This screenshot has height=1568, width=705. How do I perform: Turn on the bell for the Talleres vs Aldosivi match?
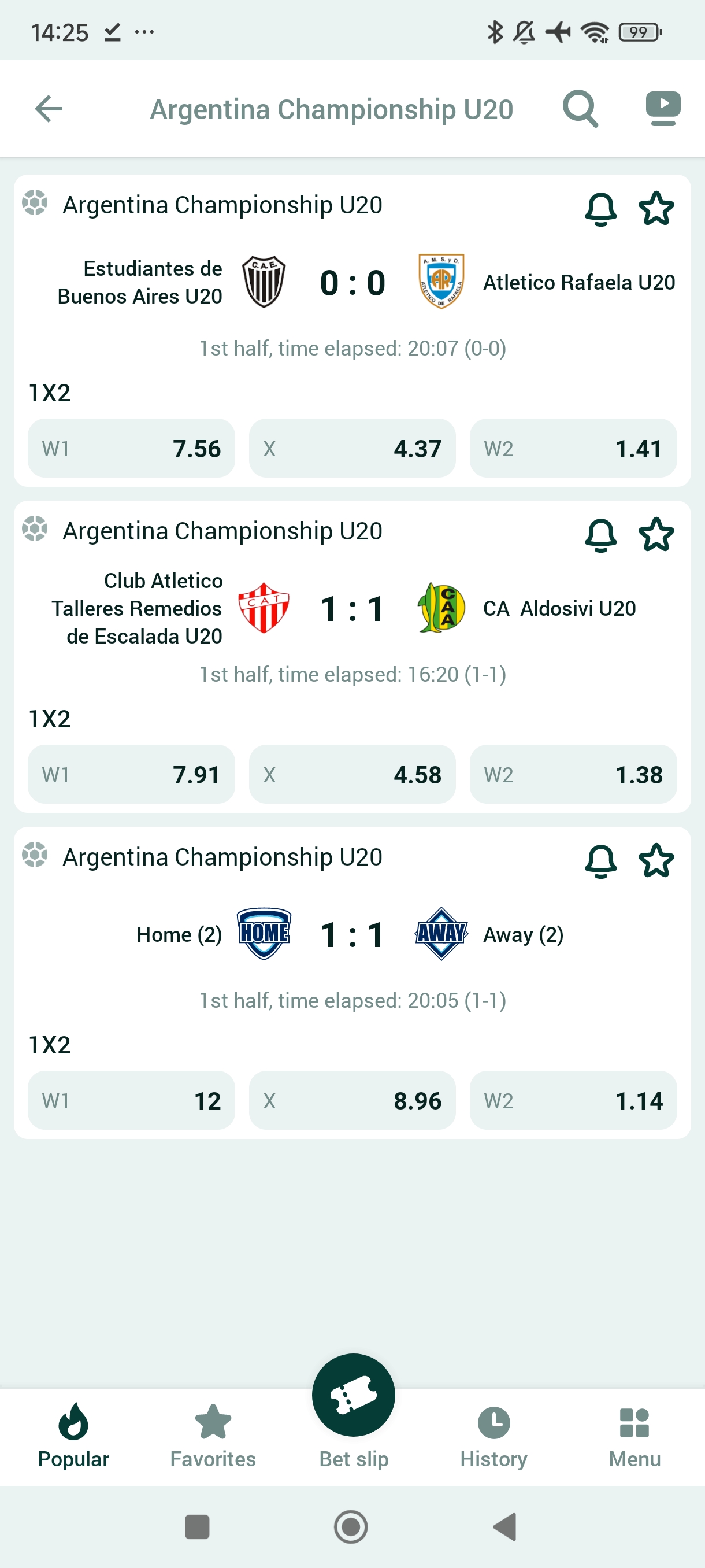600,535
